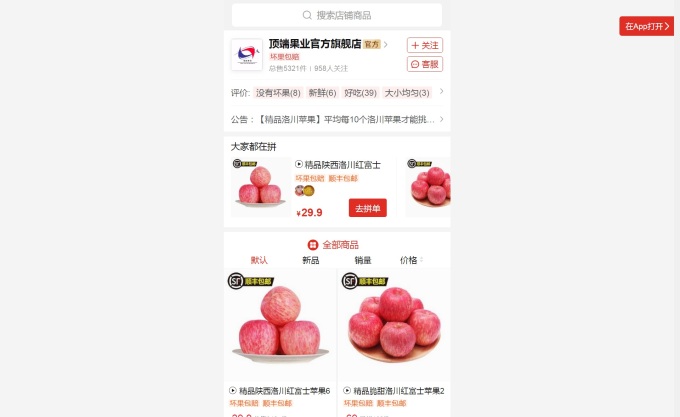The image size is (680, 417).
Task: Select the 好吃(39) review tag
Action: pyautogui.click(x=360, y=93)
